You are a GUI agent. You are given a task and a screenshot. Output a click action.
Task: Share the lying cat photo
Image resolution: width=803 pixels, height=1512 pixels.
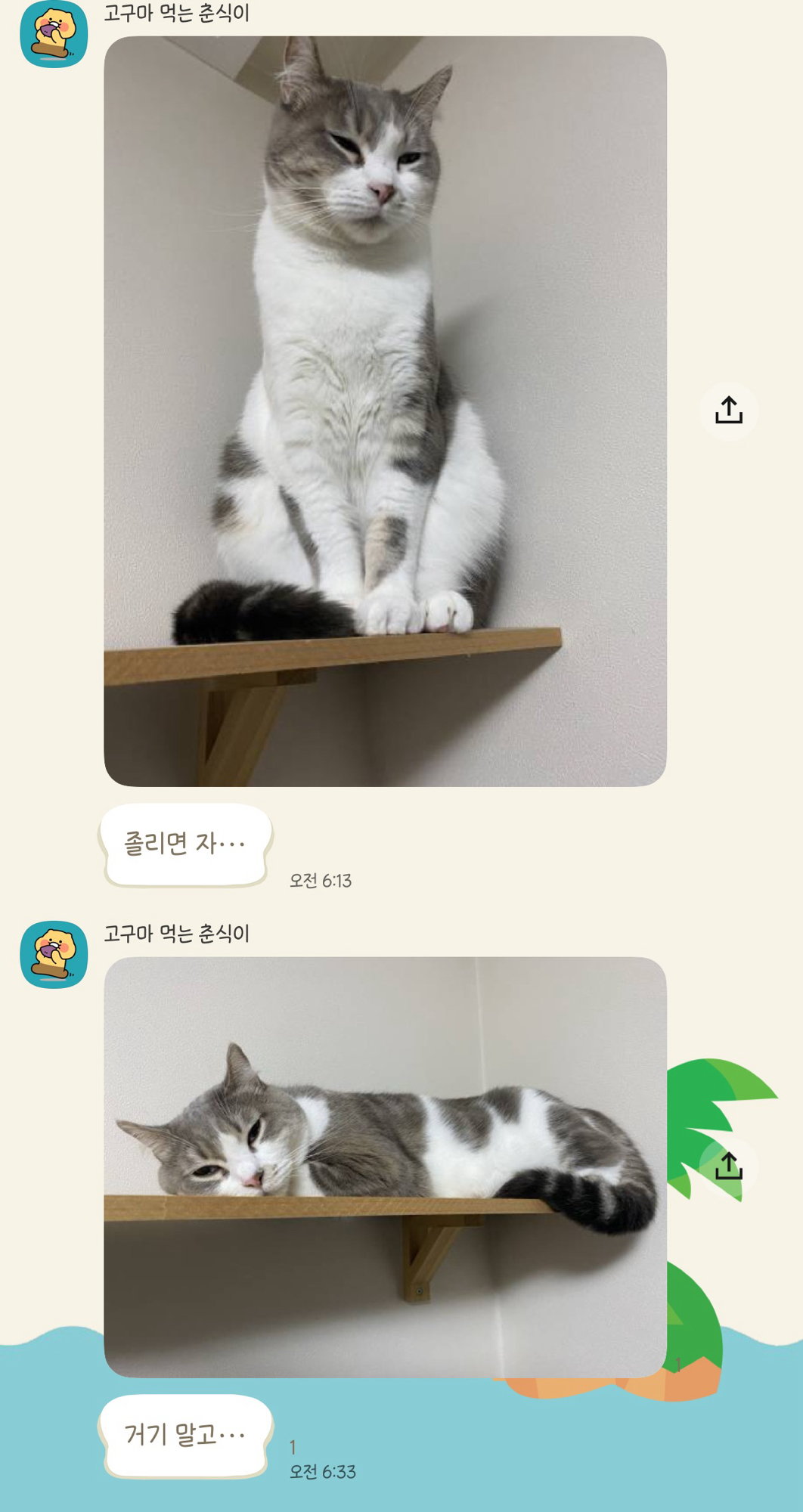point(728,1167)
